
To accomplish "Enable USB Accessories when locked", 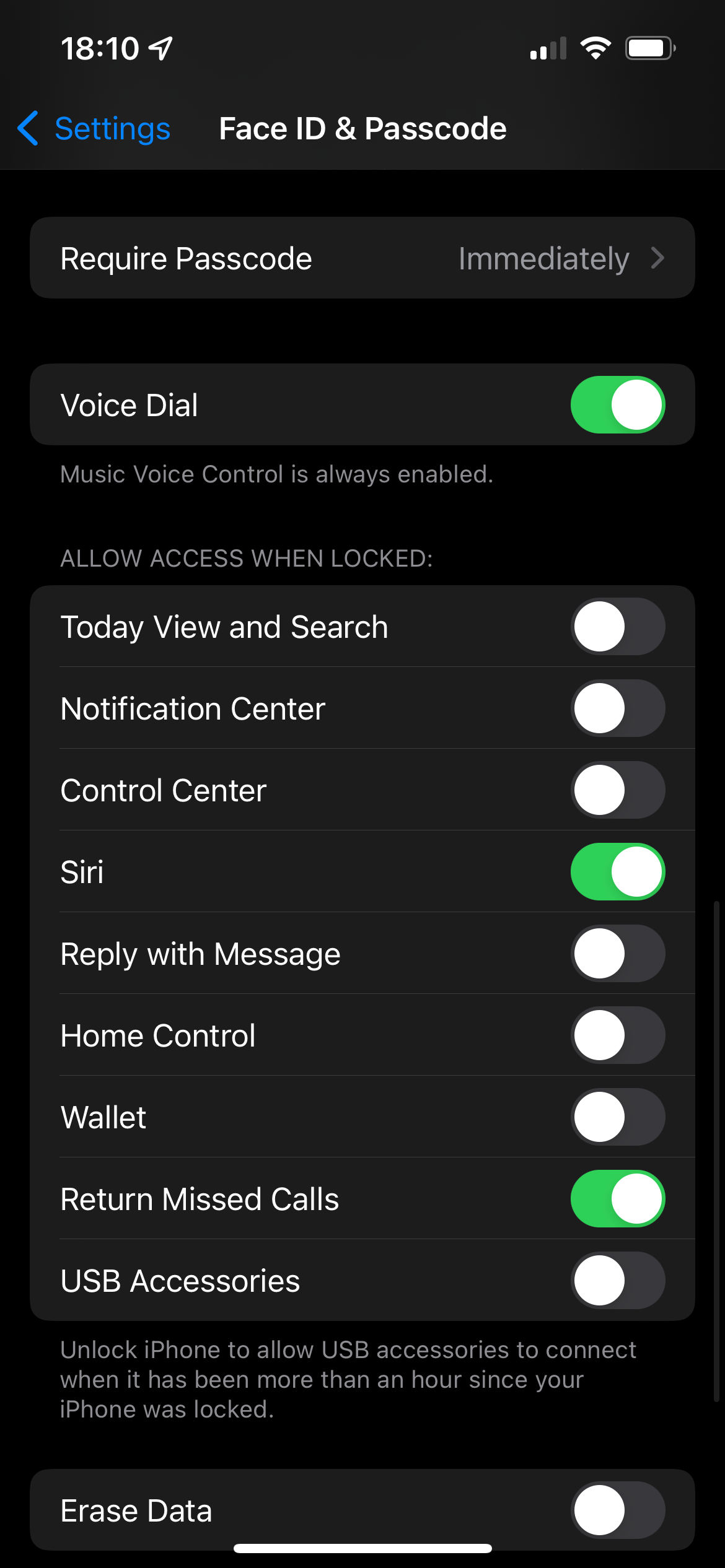I will pyautogui.click(x=617, y=1281).
